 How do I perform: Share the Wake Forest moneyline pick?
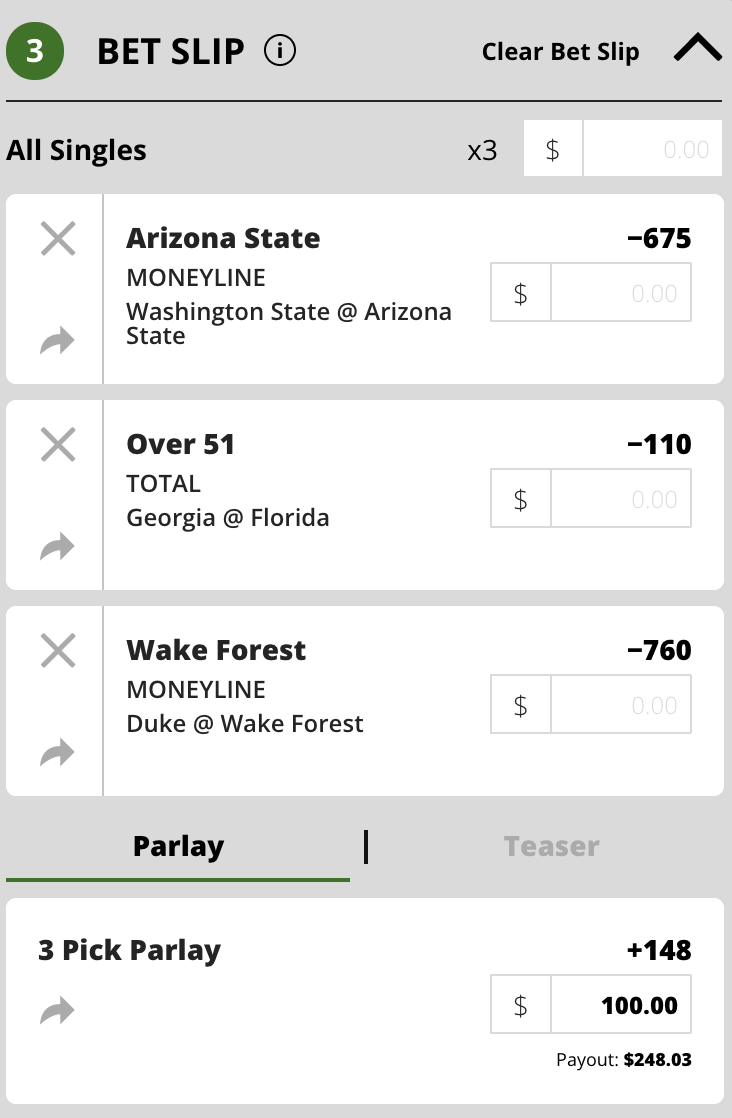58,753
